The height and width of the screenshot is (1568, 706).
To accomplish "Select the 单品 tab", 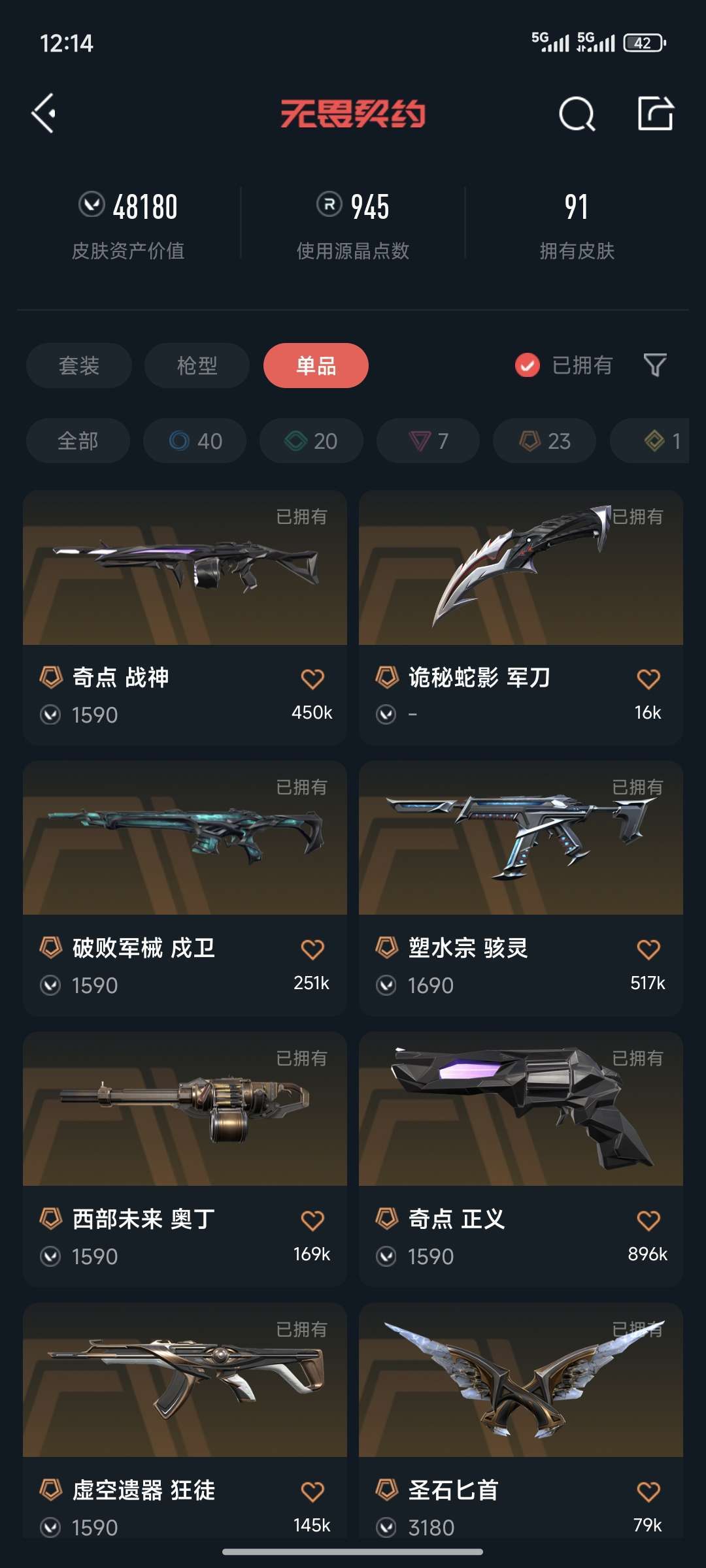I will click(x=316, y=365).
